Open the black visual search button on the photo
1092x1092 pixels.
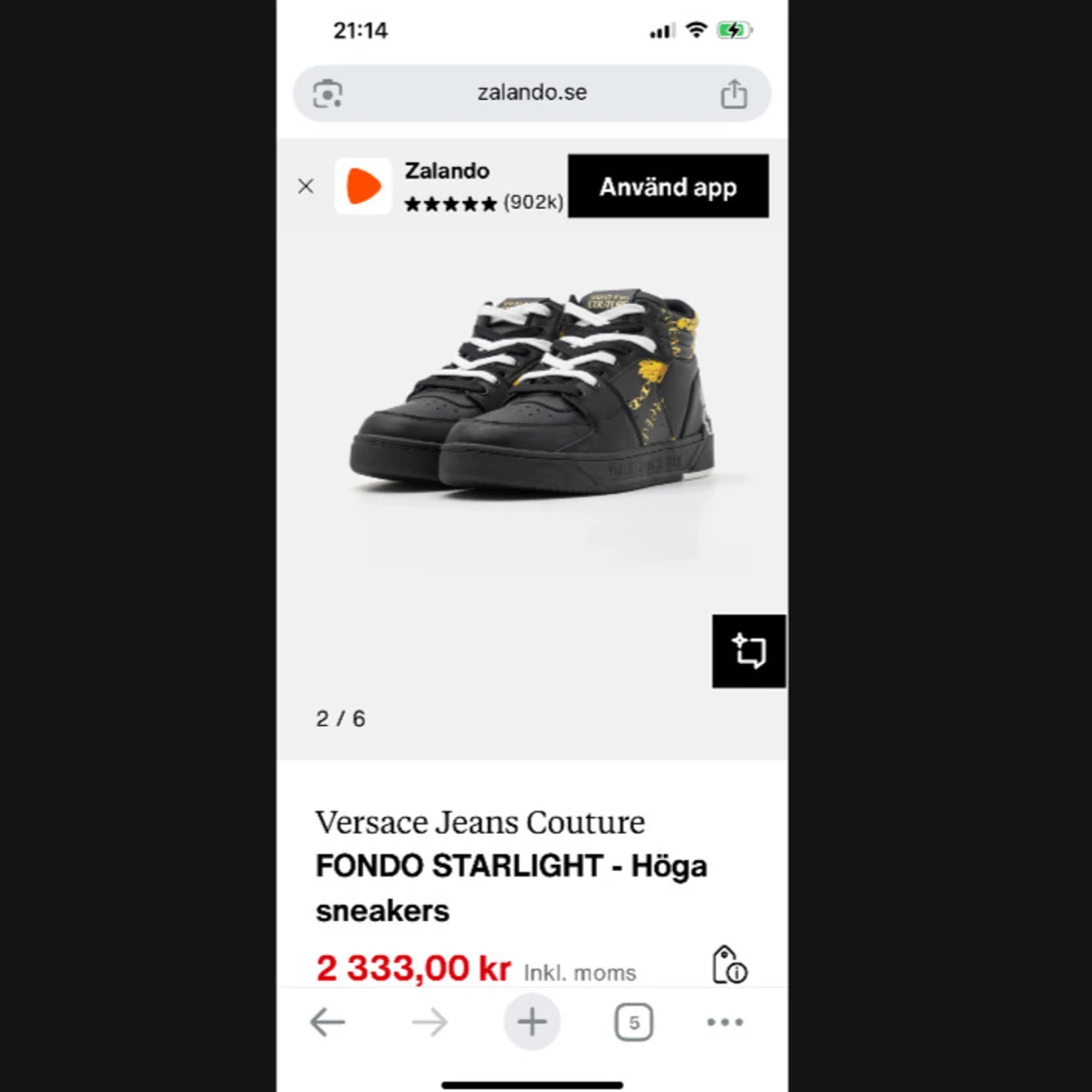pos(748,651)
